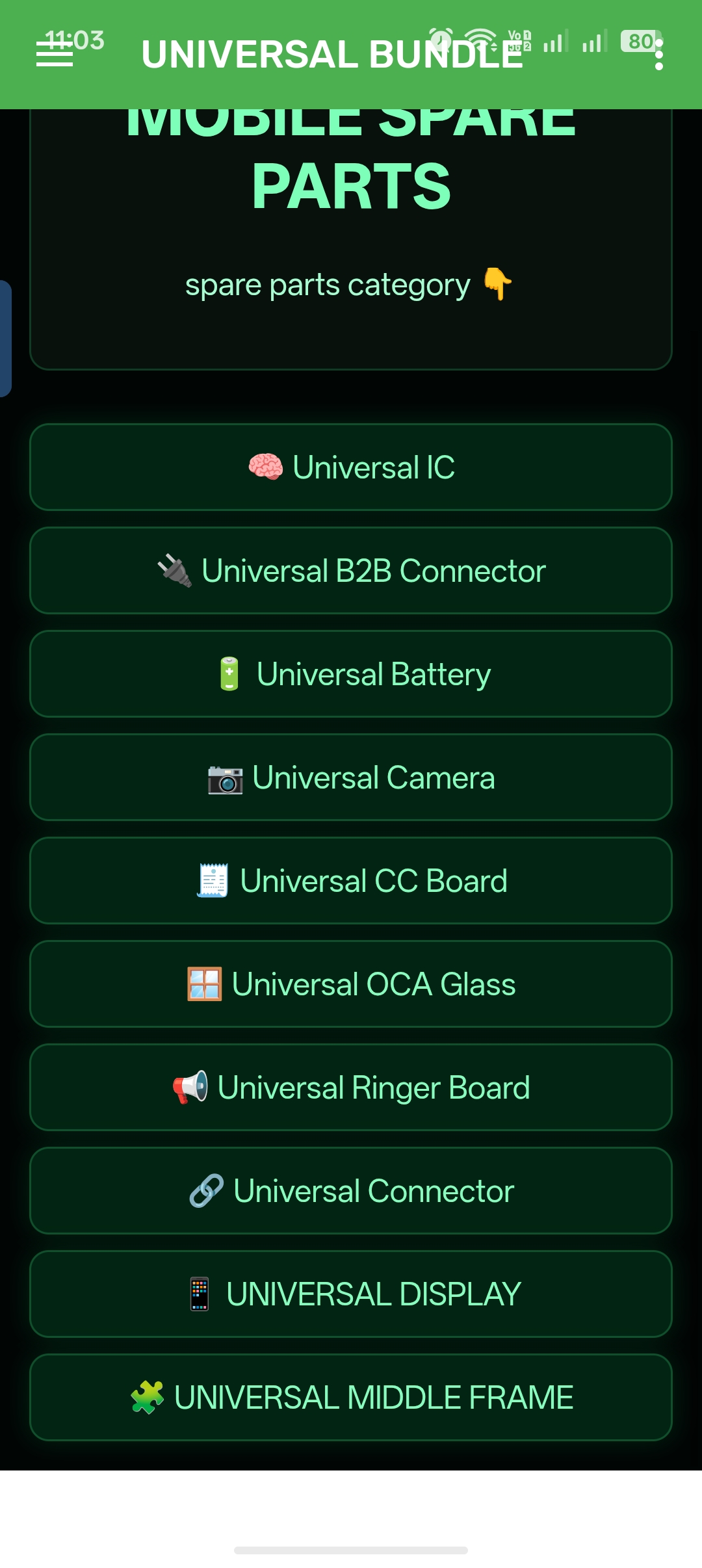Select Universal OCA Glass
Image resolution: width=702 pixels, height=1568 pixels.
pos(351,984)
